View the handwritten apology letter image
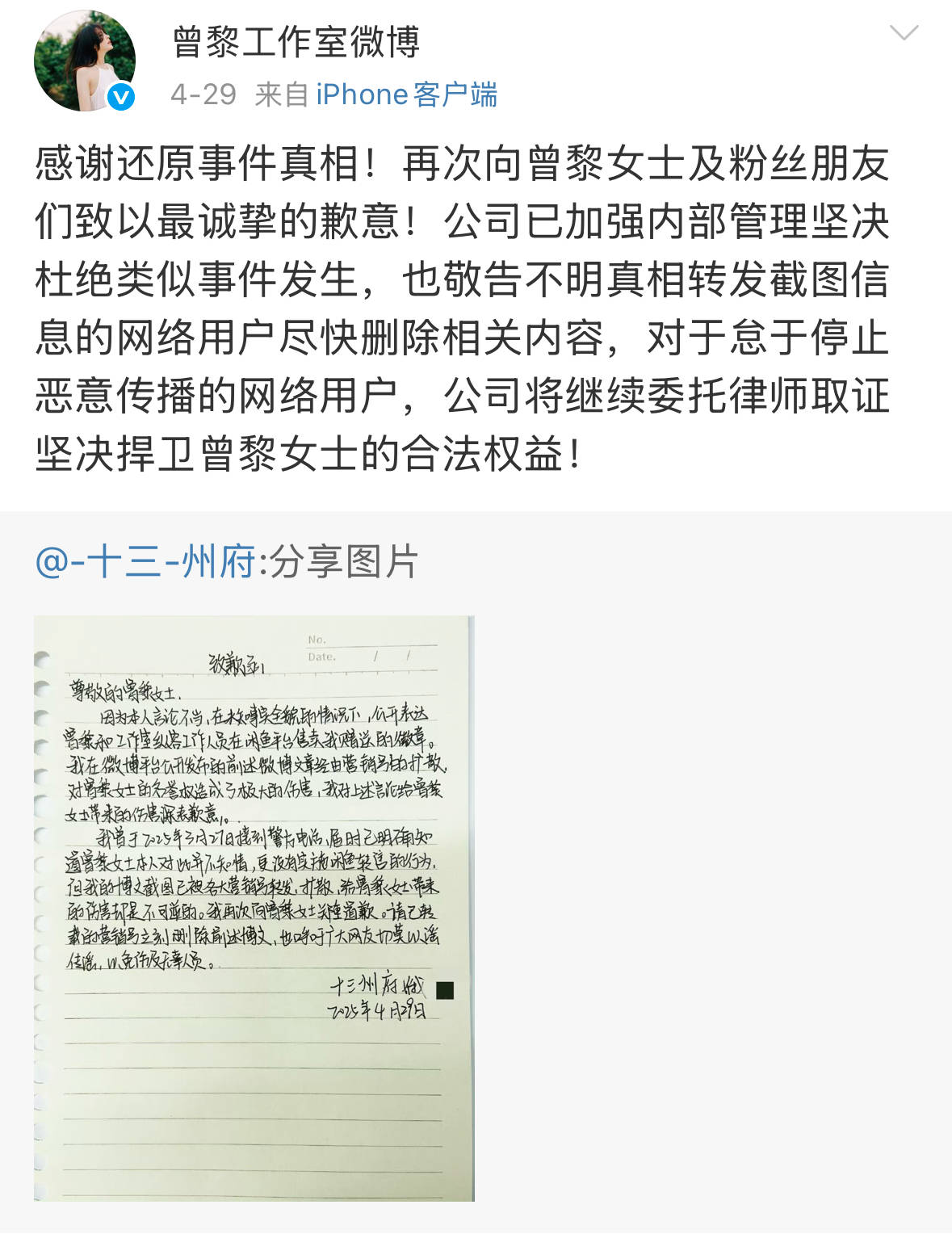This screenshot has height=1234, width=952. point(254,908)
